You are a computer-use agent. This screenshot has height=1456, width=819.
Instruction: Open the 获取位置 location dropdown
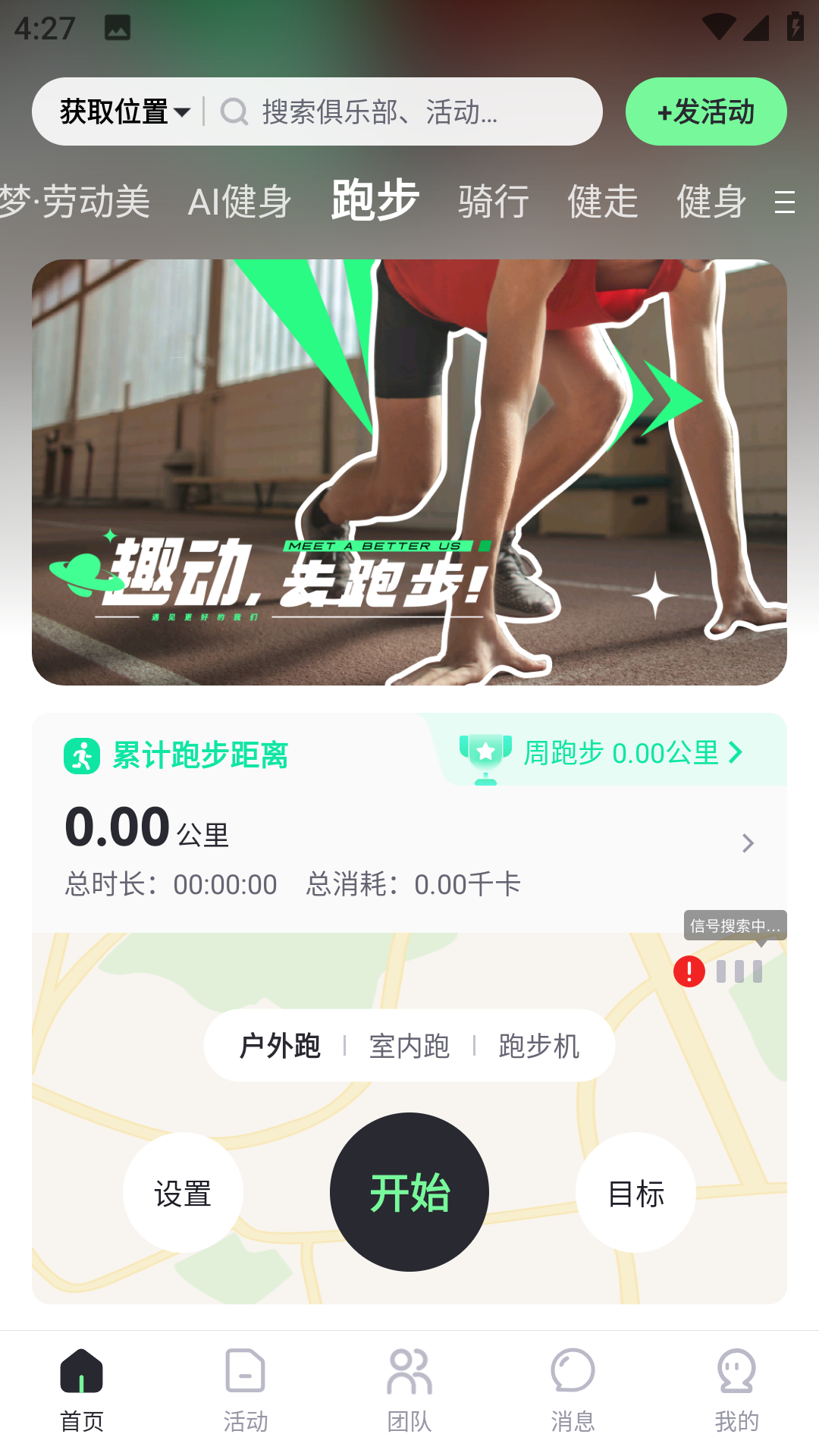[x=124, y=112]
